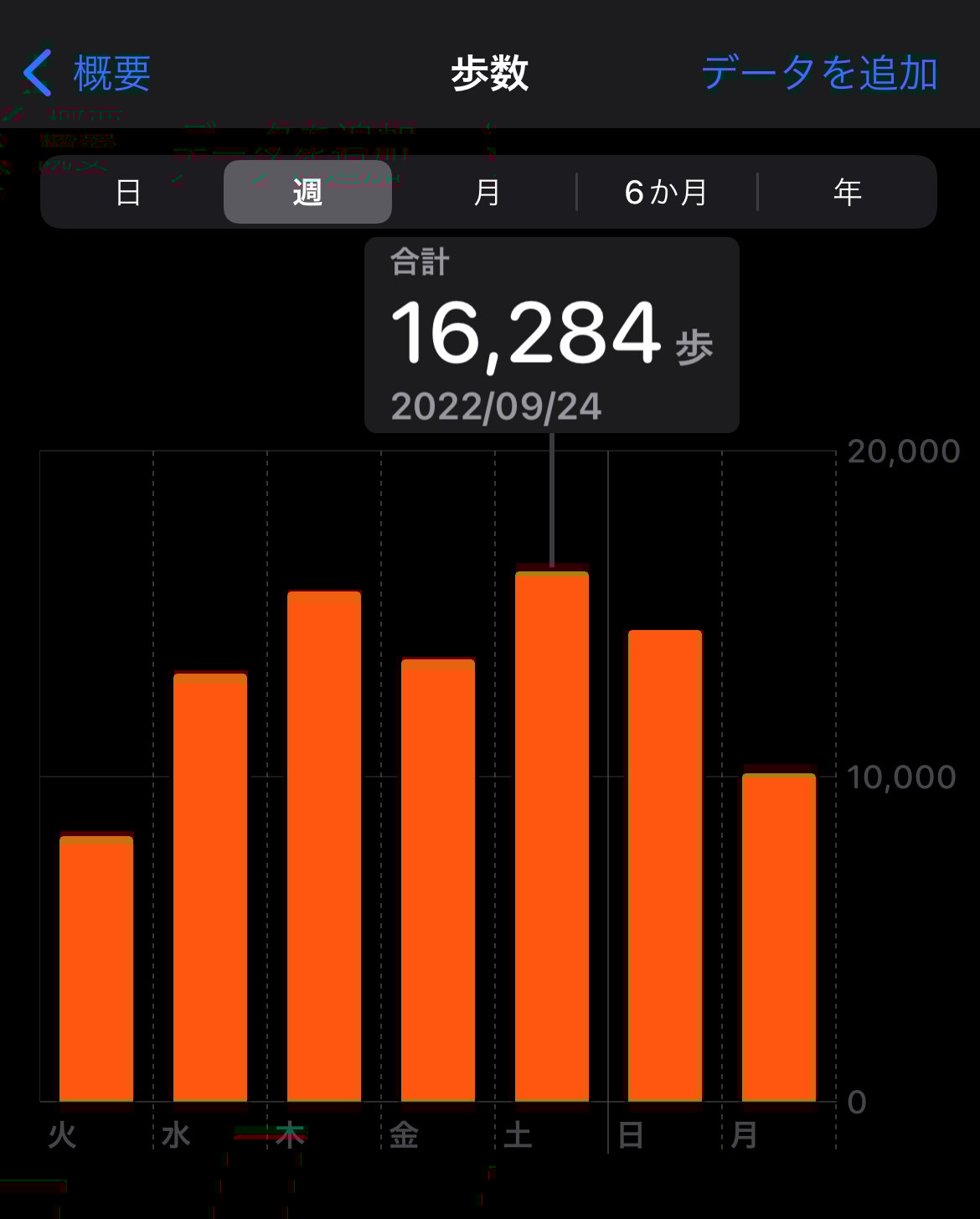The image size is (980, 1219).
Task: Switch to the 日 (day) view
Action: (x=128, y=192)
